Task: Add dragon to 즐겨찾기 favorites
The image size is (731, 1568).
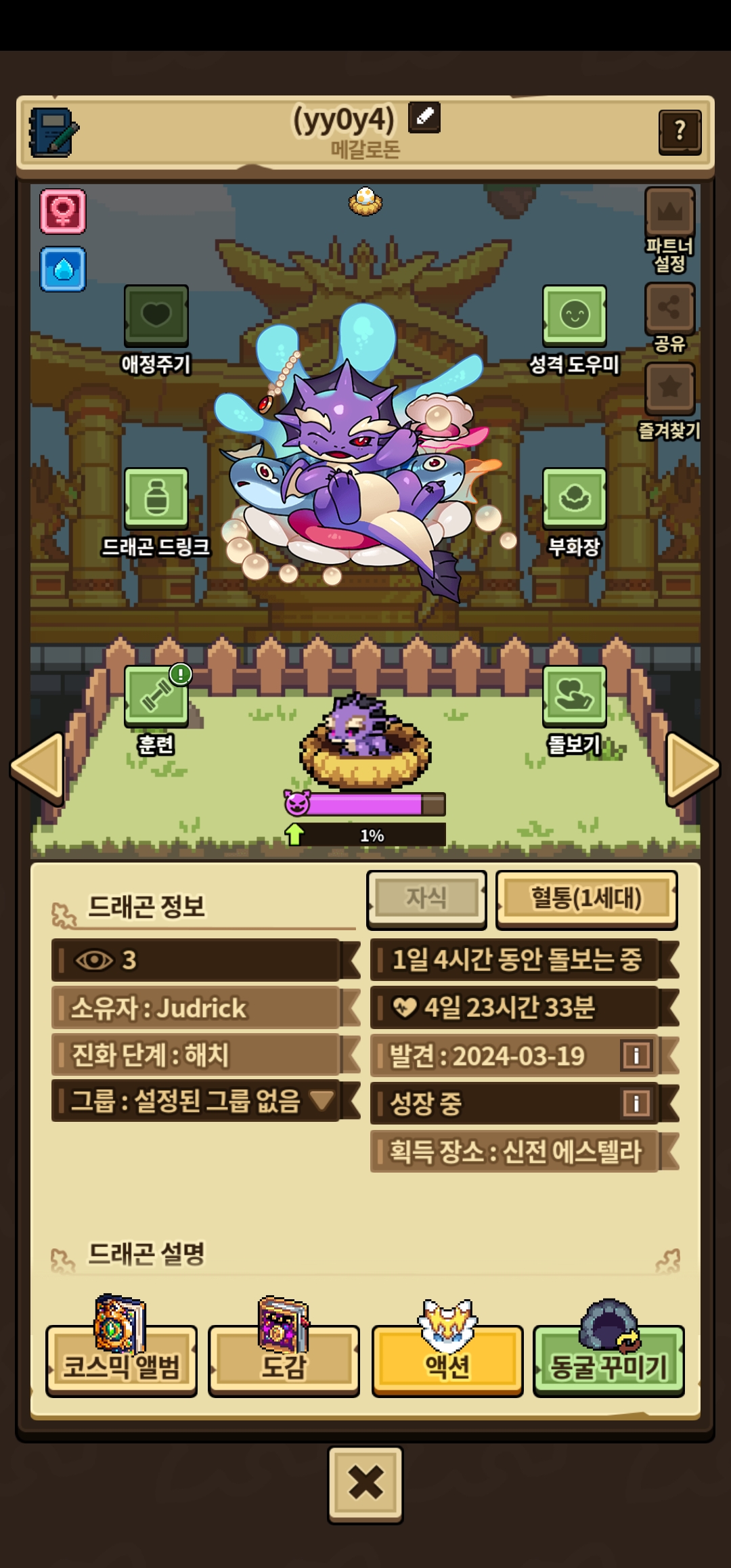Action: pos(669,389)
